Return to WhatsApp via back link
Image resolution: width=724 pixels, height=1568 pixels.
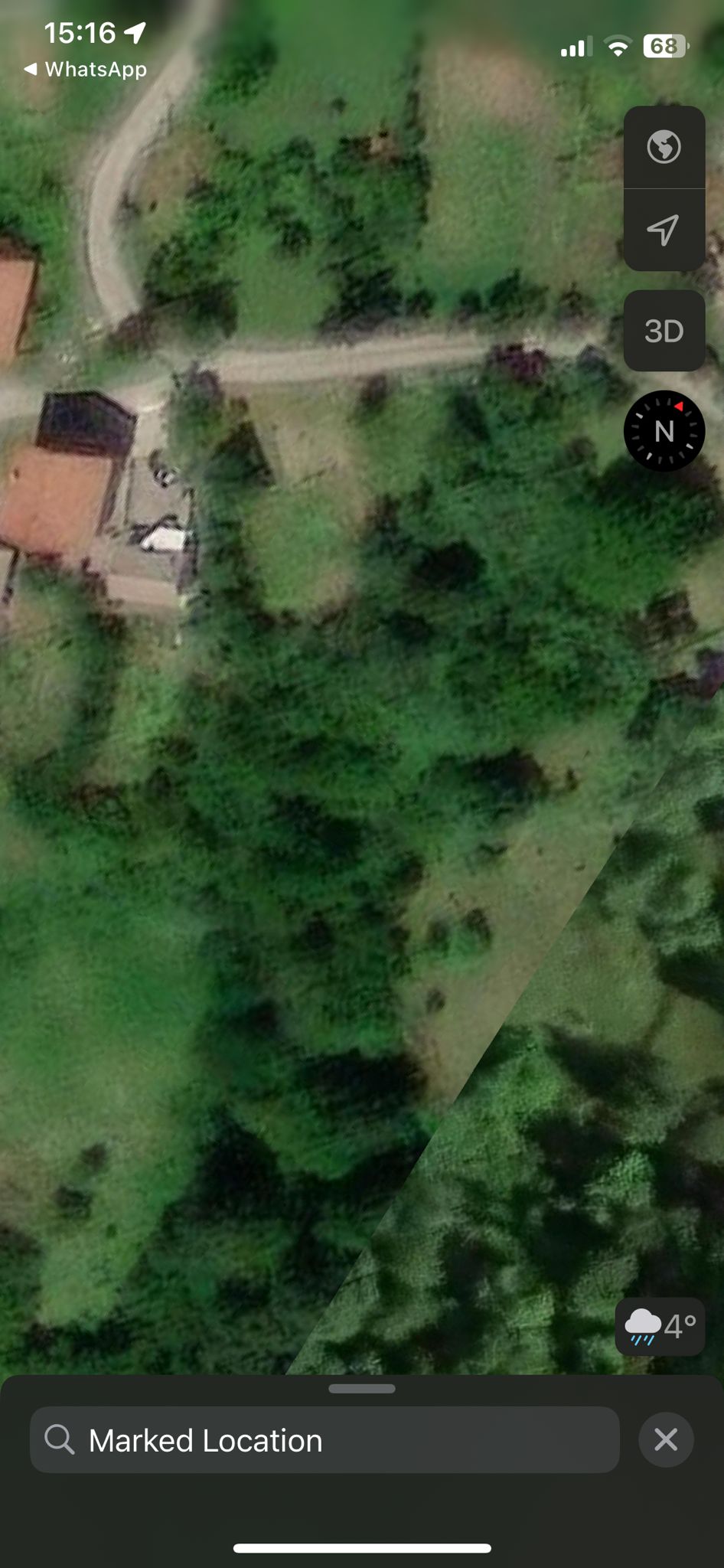coord(86,69)
